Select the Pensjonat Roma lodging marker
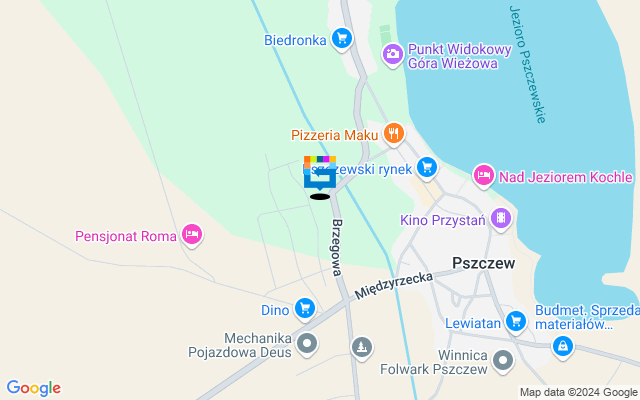The height and width of the screenshot is (400, 640). [x=193, y=237]
